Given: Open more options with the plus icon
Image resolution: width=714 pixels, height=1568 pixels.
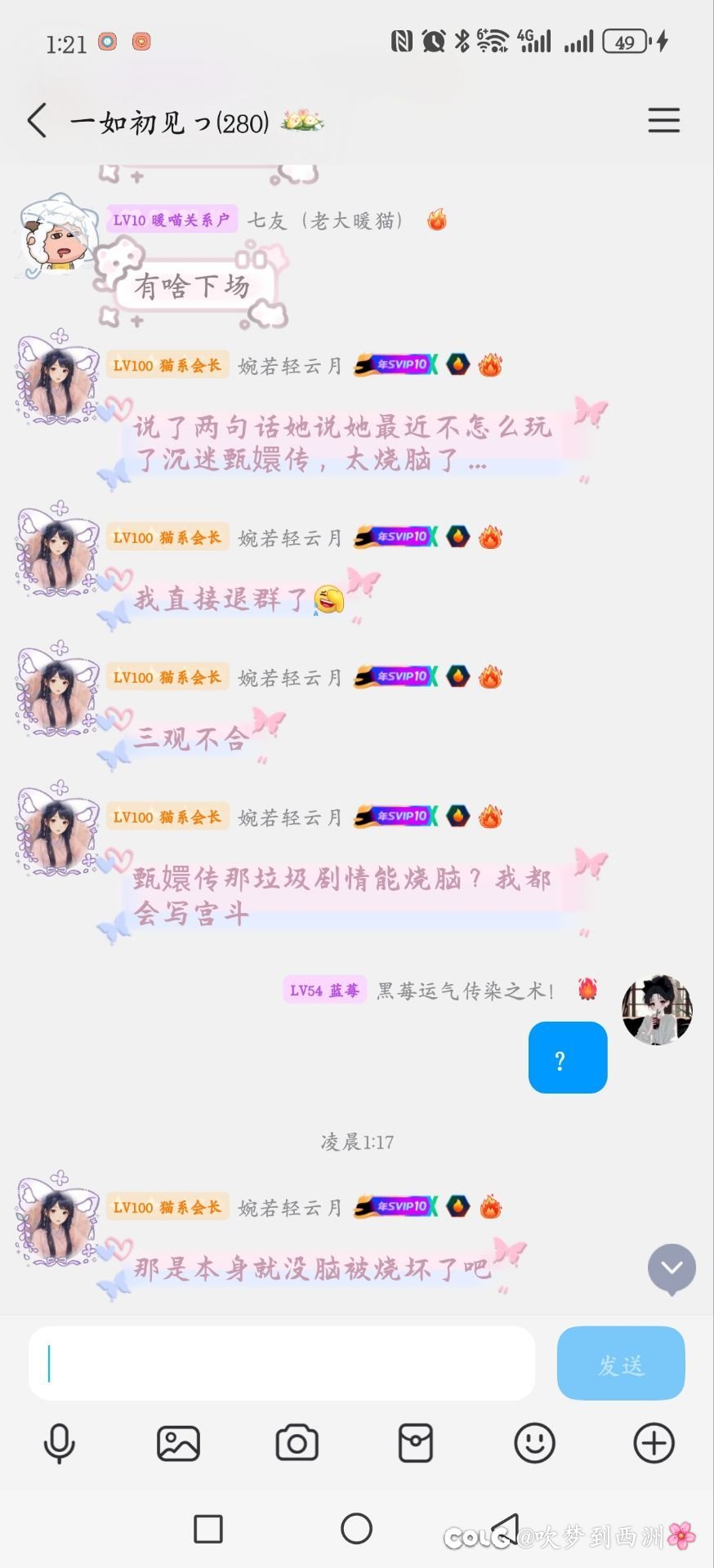Looking at the screenshot, I should pyautogui.click(x=654, y=1444).
